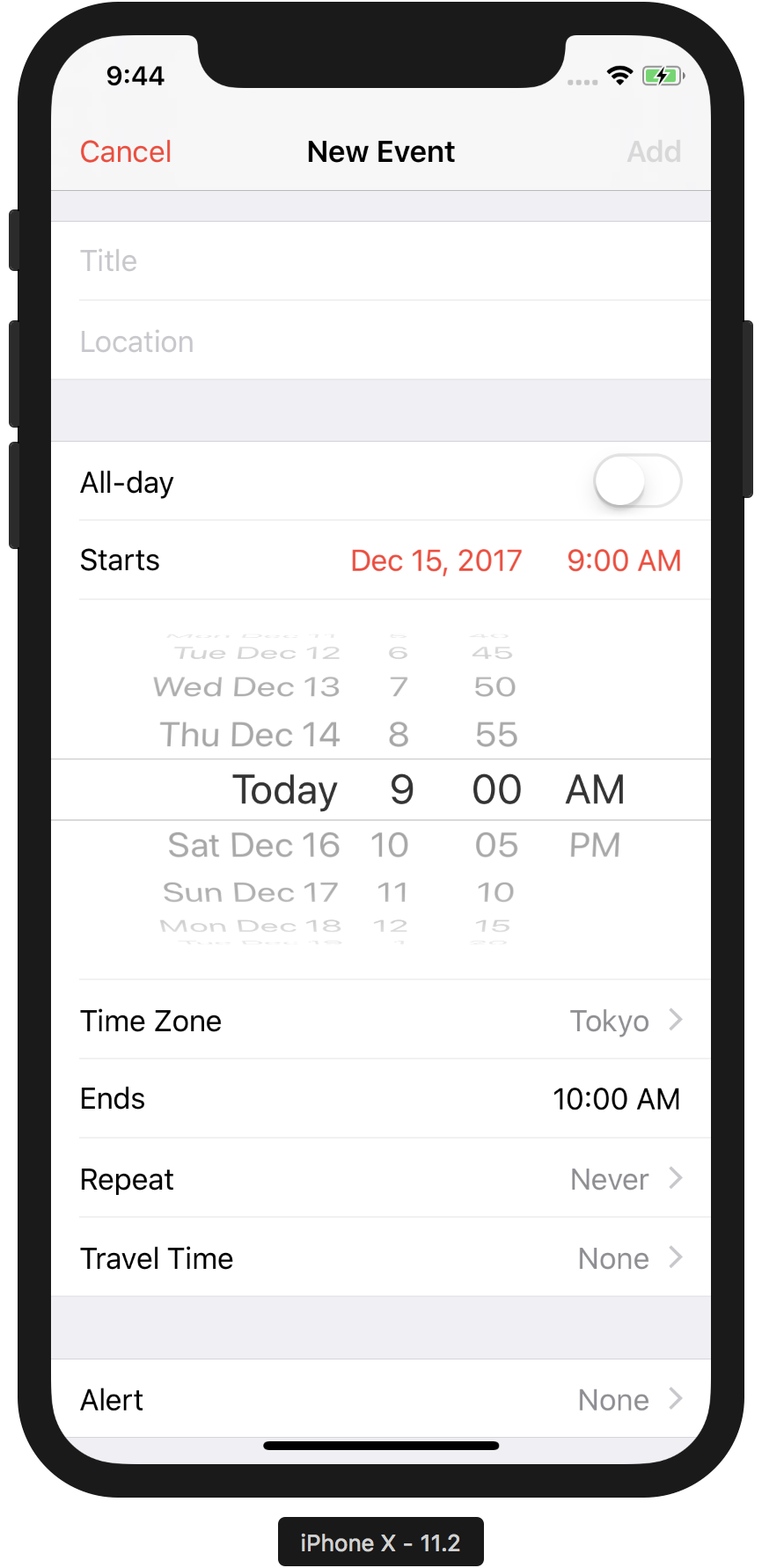Open the Time Zone setting
Viewport: 762px width, 1568px height.
[380, 1021]
